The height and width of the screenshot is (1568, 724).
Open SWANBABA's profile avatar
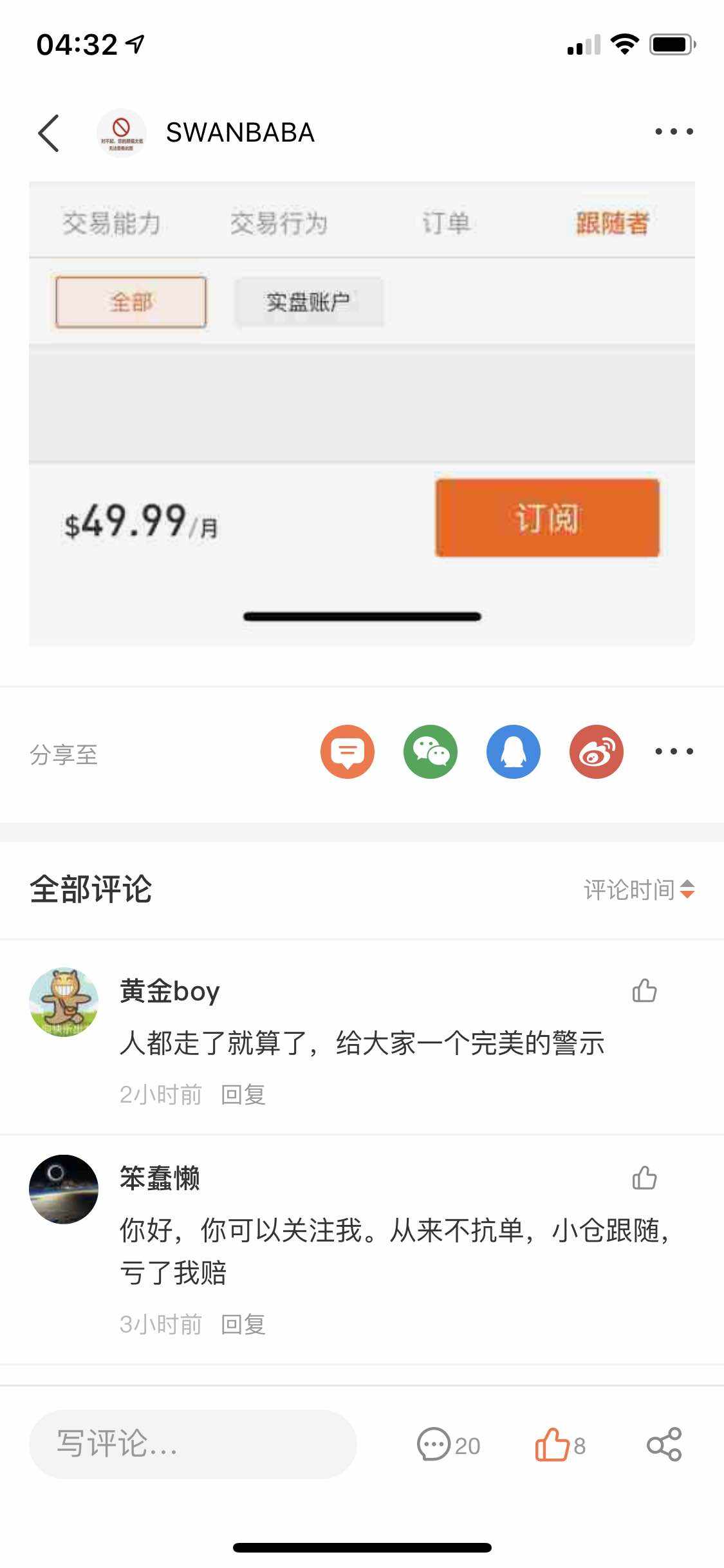(x=121, y=133)
